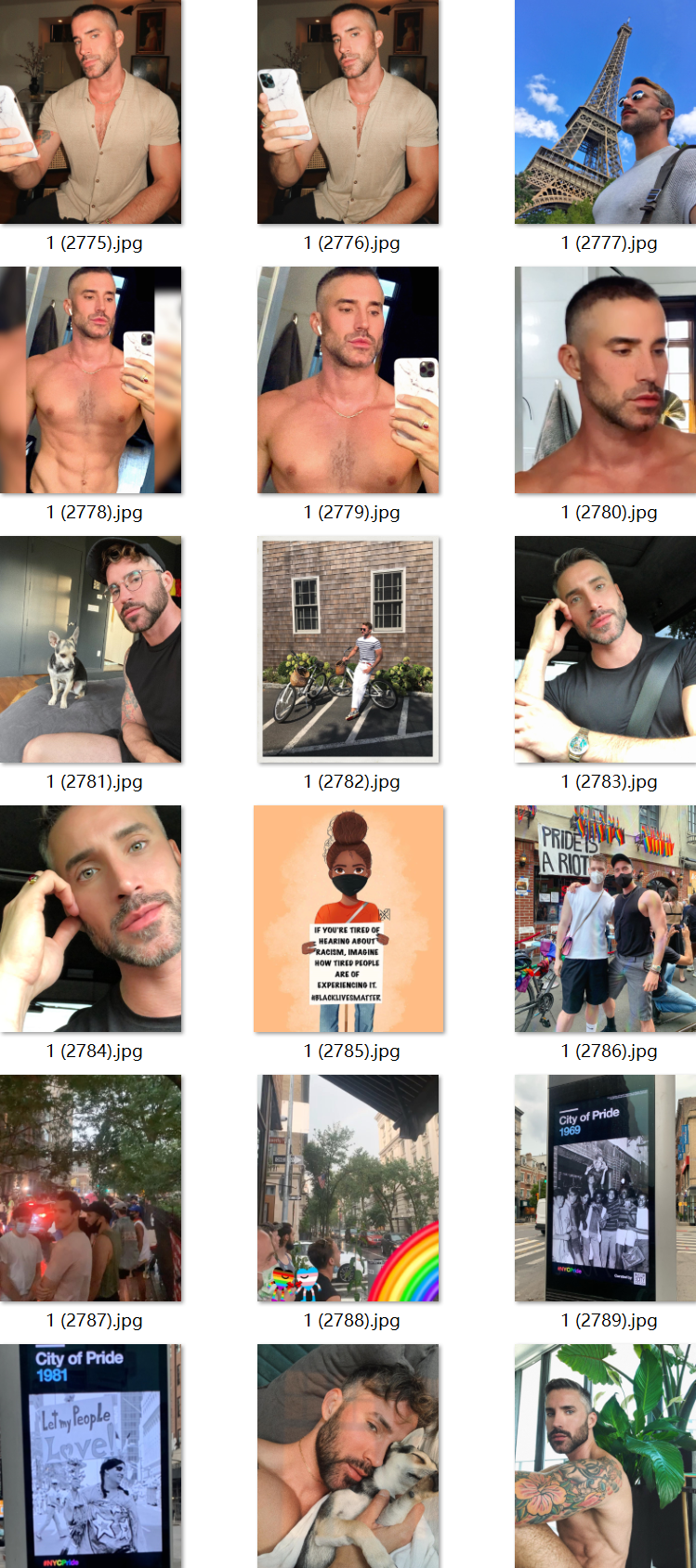Open City of Pride 1969 image 1 (2789).jpg
Screen dimensions: 696x1568
click(605, 1188)
